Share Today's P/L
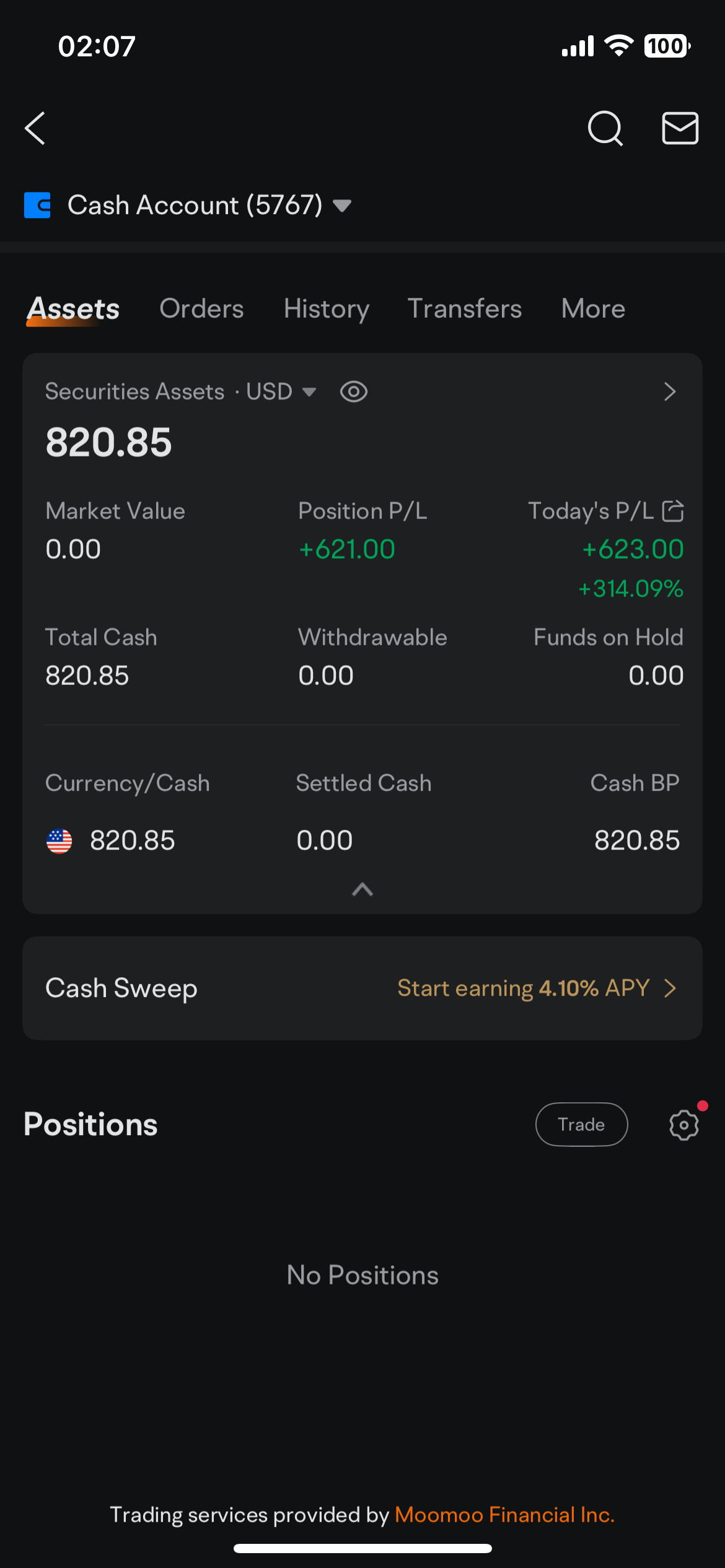 point(673,511)
